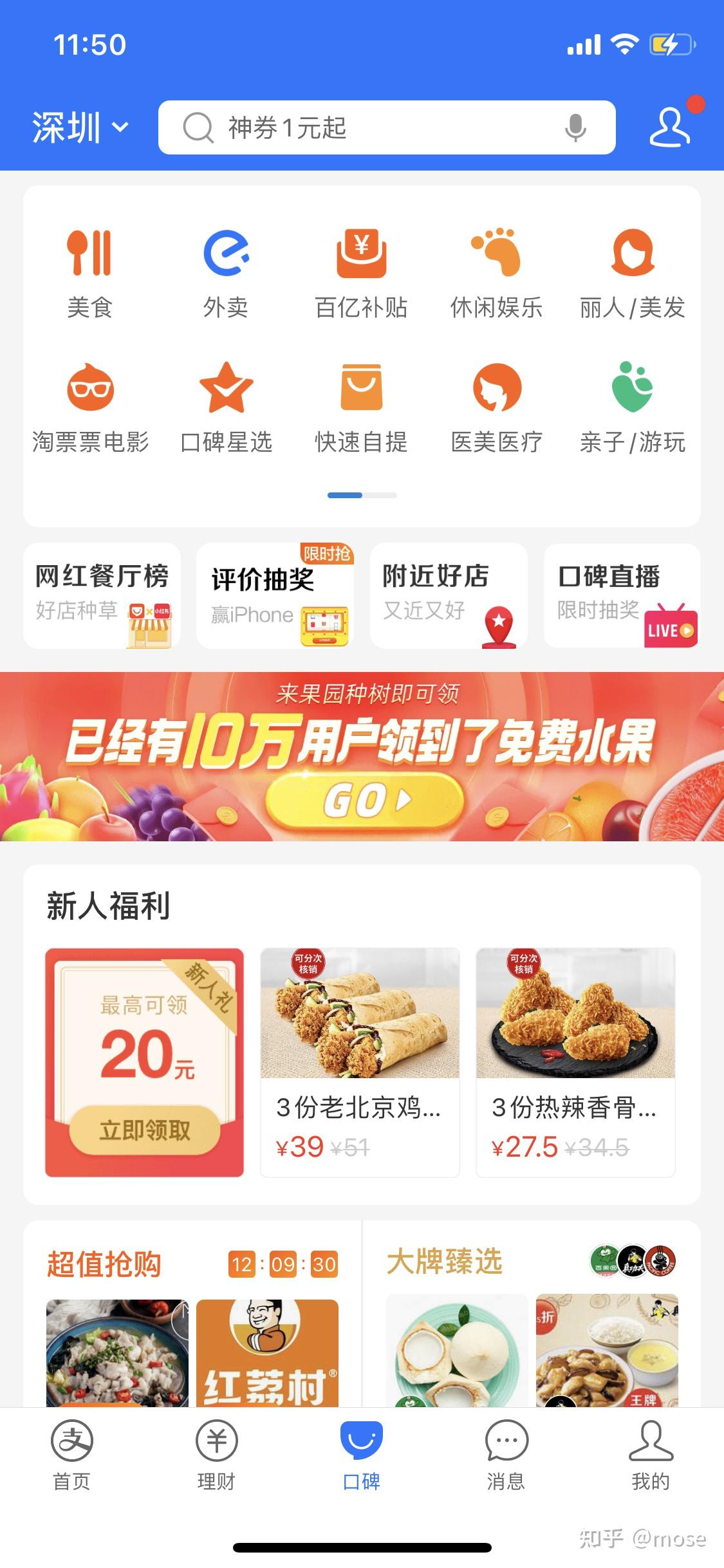Switch to the 我的 tab
724x1568 pixels.
[x=651, y=1456]
